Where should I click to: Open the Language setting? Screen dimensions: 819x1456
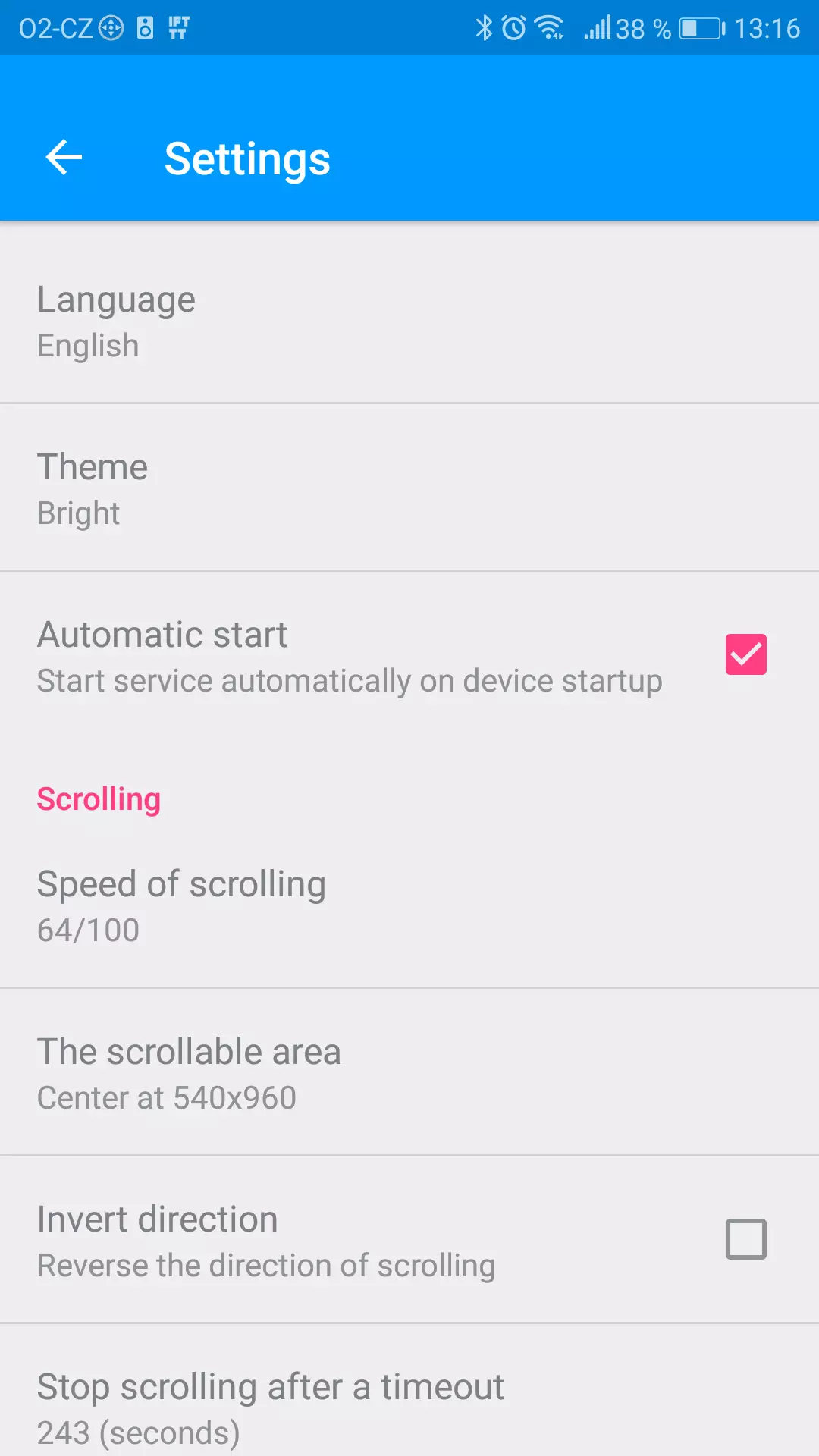409,320
